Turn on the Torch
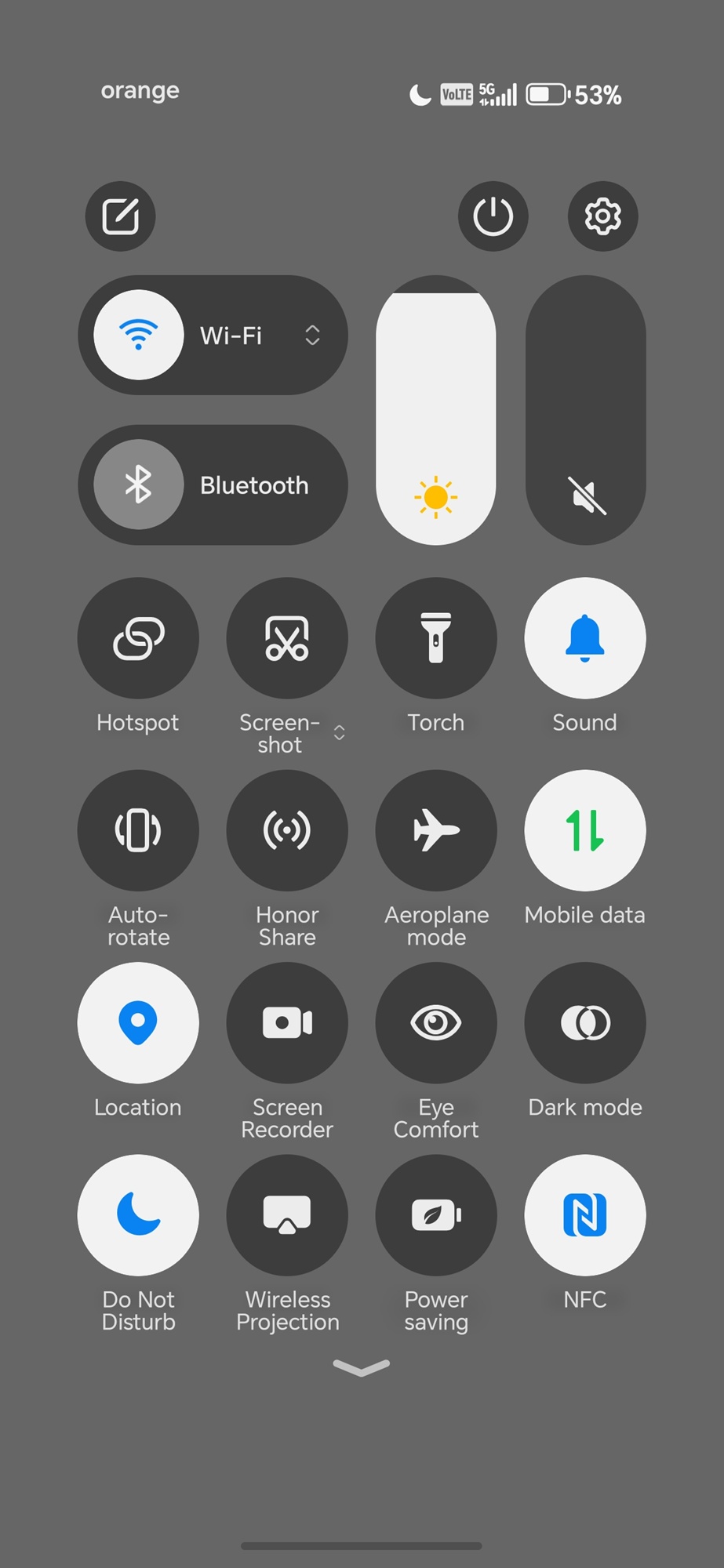724x1568 pixels. click(436, 638)
